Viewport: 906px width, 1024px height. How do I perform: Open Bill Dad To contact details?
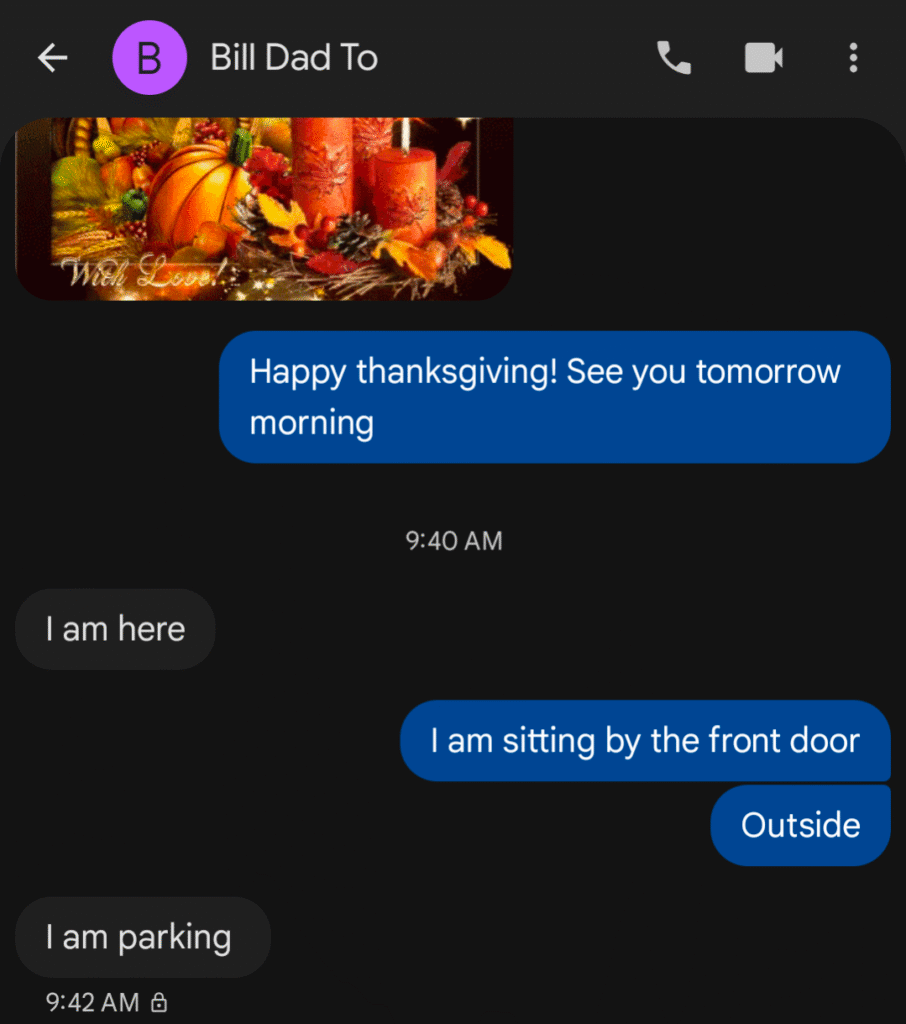tap(294, 58)
